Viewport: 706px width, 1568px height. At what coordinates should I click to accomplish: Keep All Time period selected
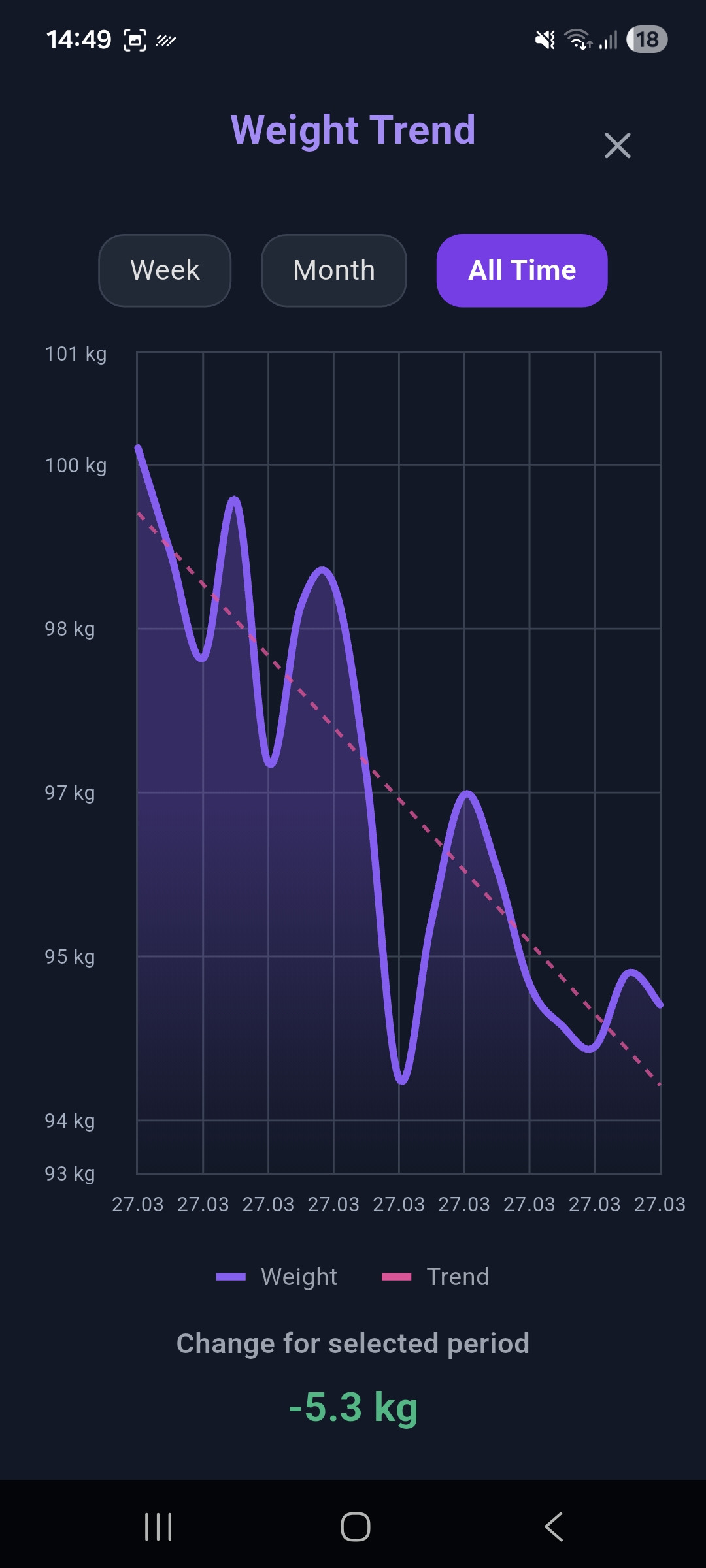[521, 270]
